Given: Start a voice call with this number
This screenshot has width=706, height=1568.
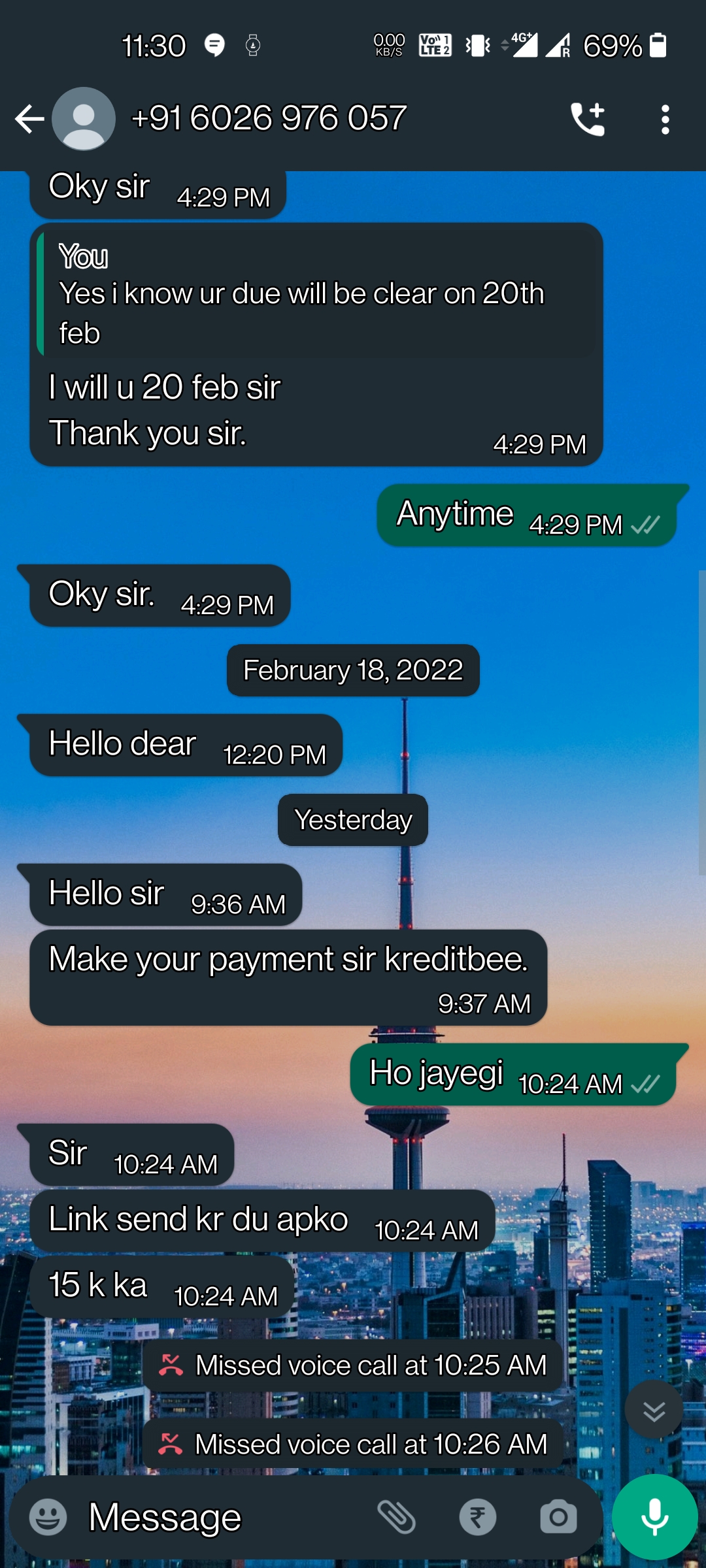Looking at the screenshot, I should pyautogui.click(x=588, y=119).
